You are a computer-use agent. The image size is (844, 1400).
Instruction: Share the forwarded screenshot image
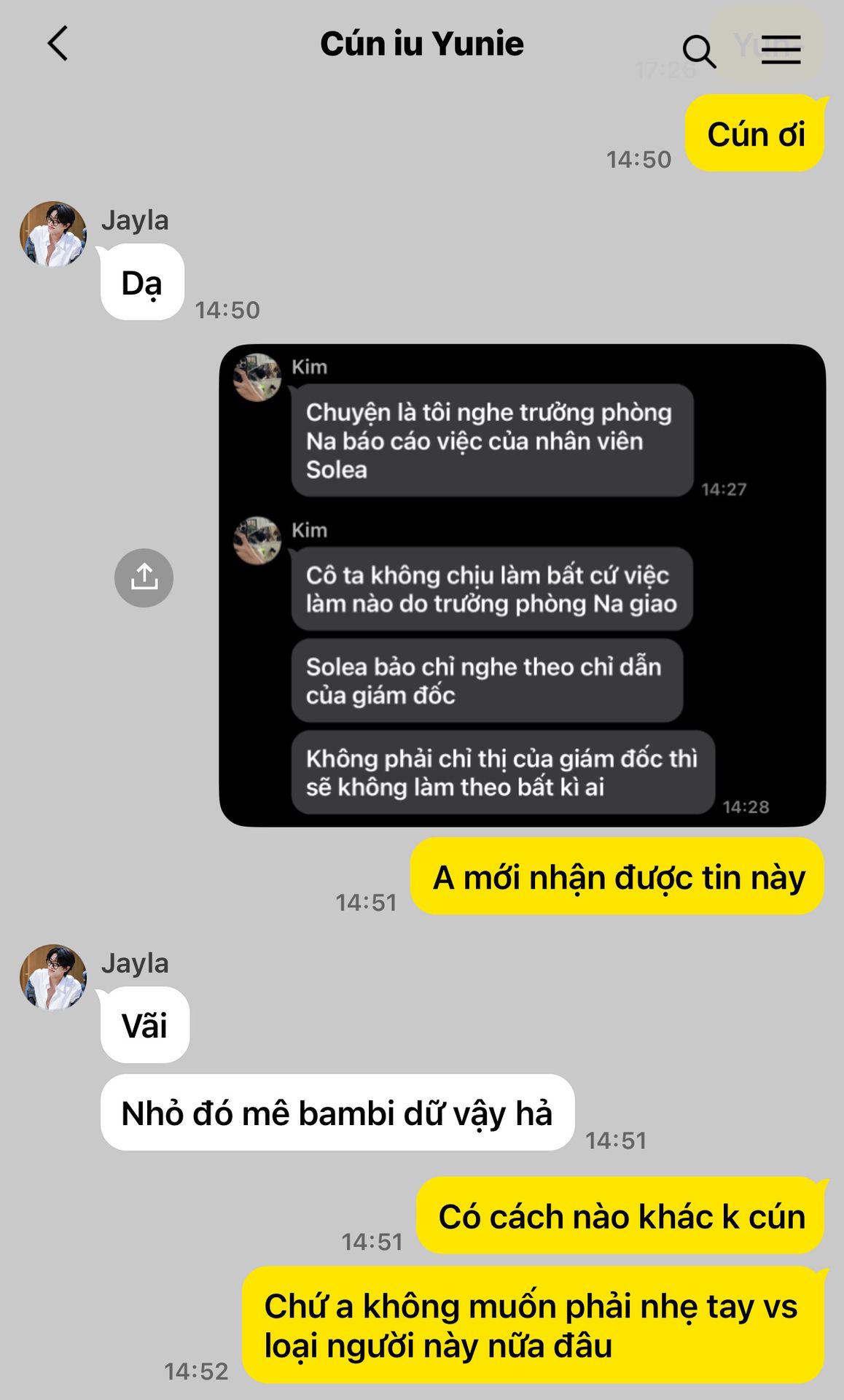pyautogui.click(x=144, y=577)
